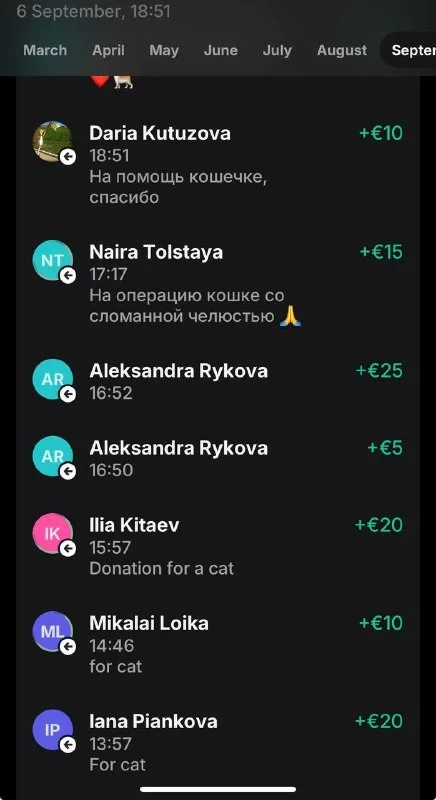Screen dimensions: 436x800
Task: Open the September month tab
Action: [x=411, y=50]
